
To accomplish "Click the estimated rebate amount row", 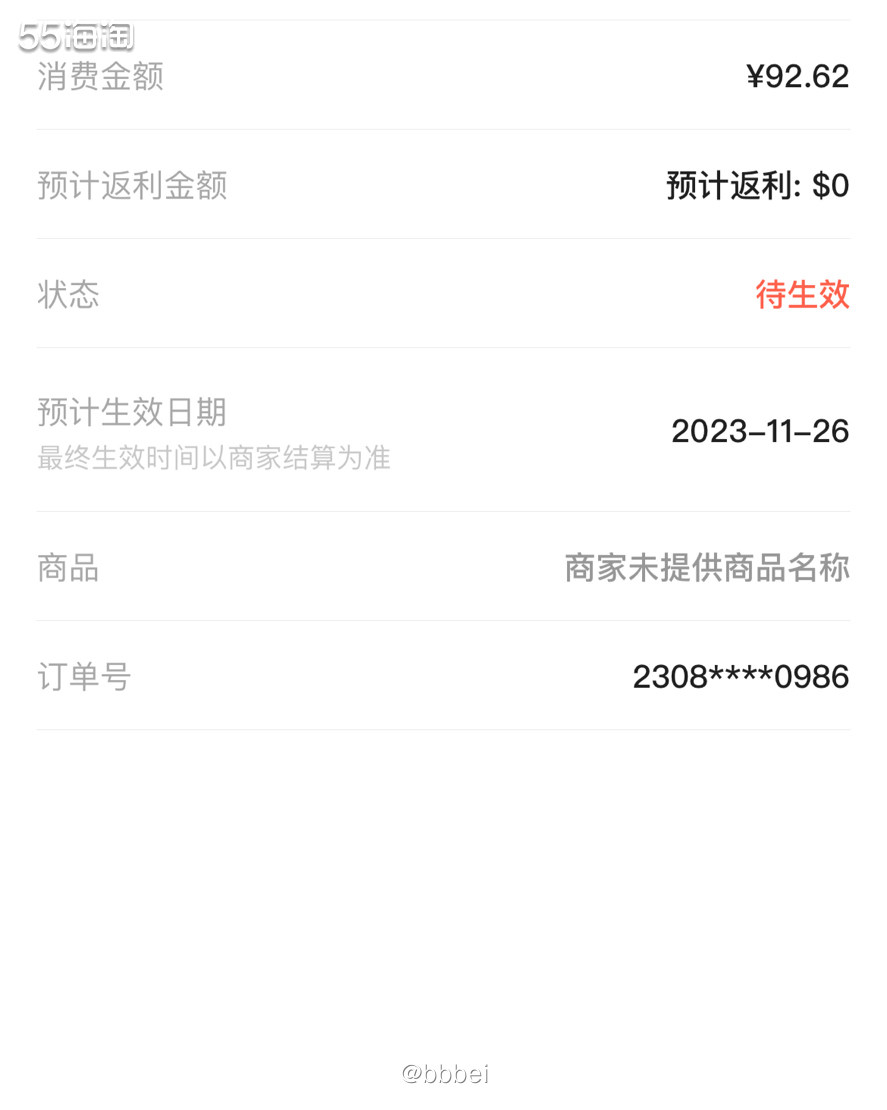I will coord(443,186).
